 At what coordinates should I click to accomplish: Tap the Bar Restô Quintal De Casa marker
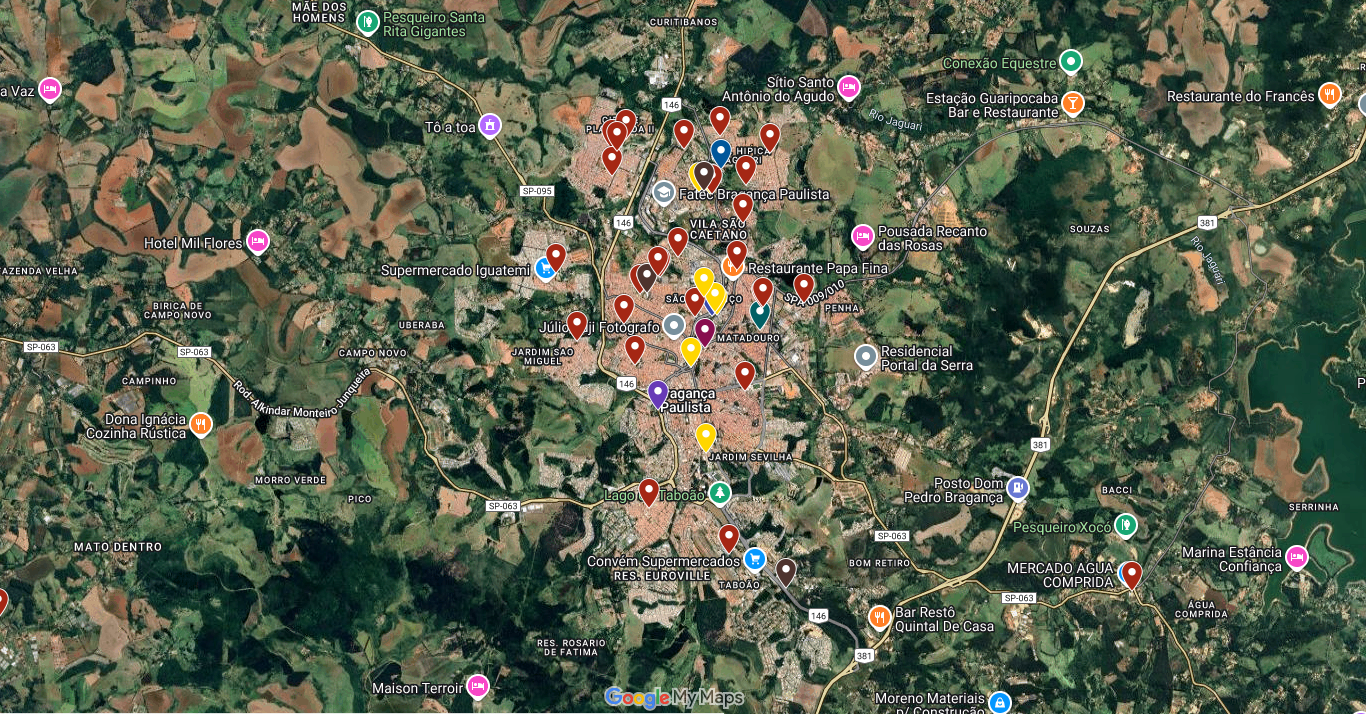click(880, 617)
